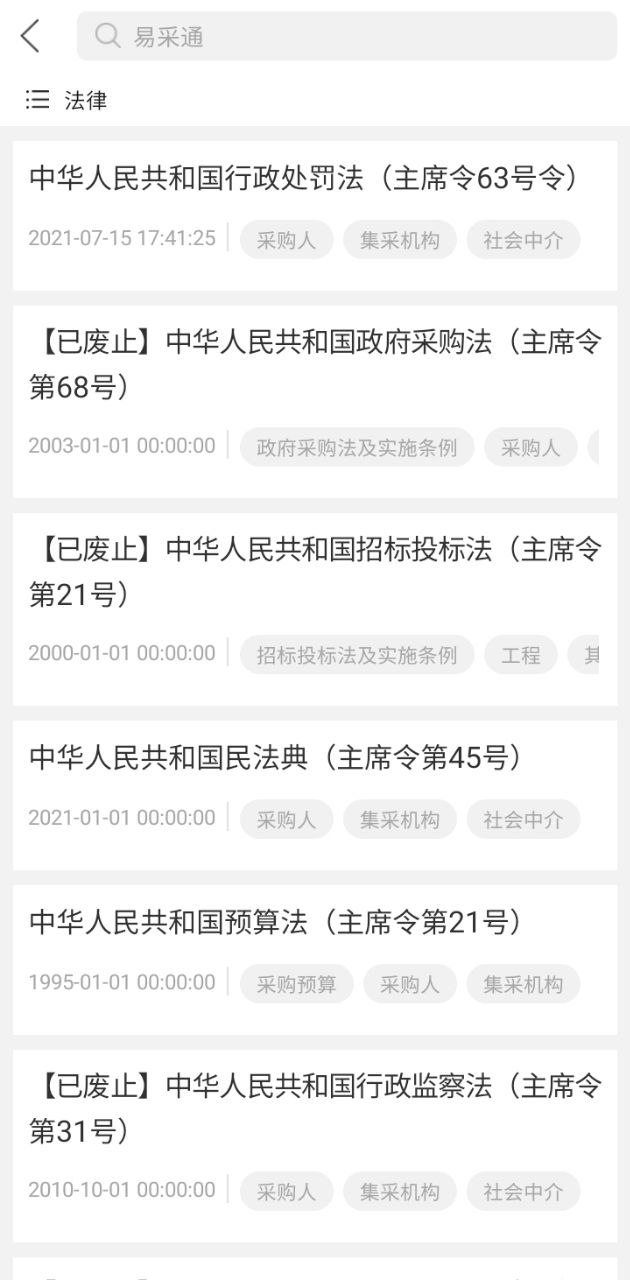
Task: Select the 招标投标法及实施条例 tag
Action: (x=357, y=655)
